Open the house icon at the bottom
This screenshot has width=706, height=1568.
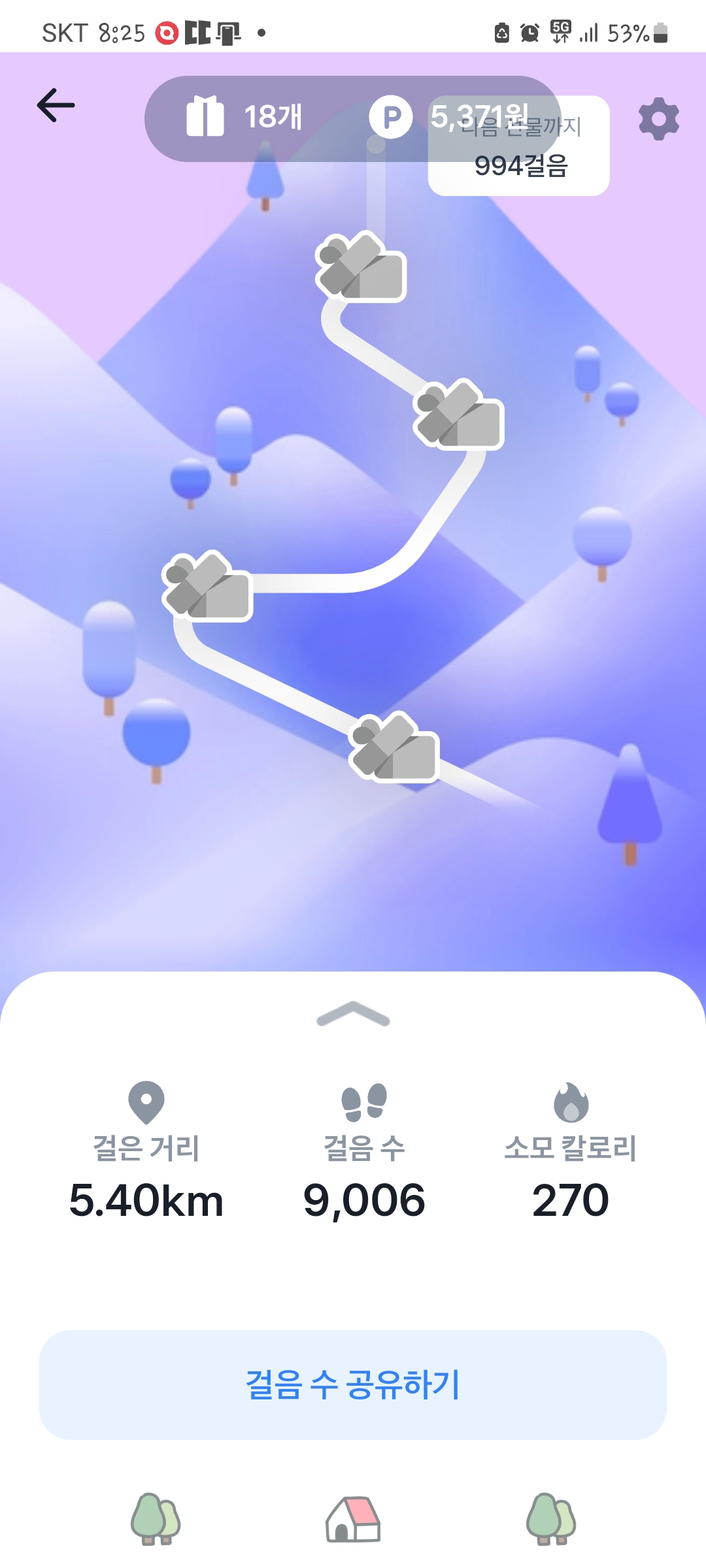pos(353,1519)
